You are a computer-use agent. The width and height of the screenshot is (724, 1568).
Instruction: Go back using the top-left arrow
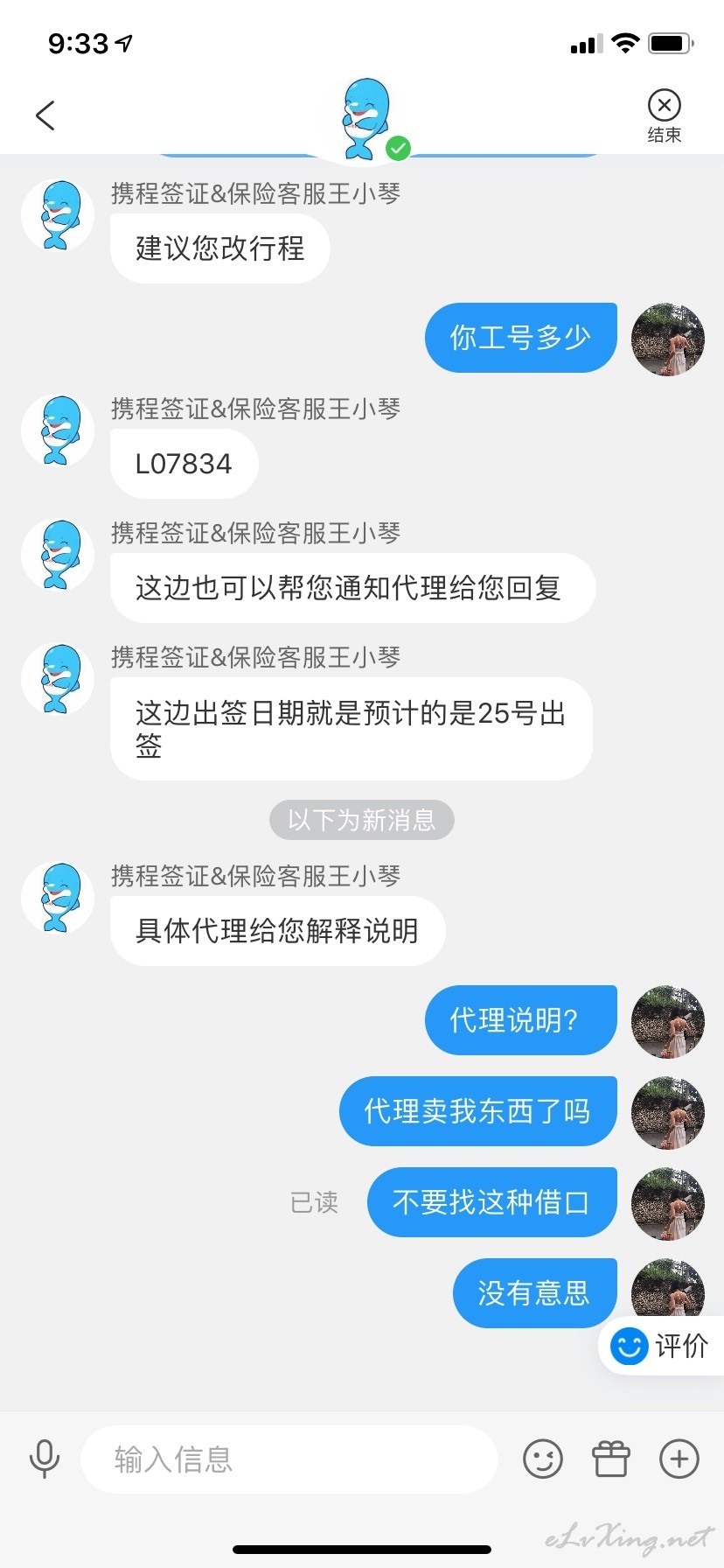(45, 115)
